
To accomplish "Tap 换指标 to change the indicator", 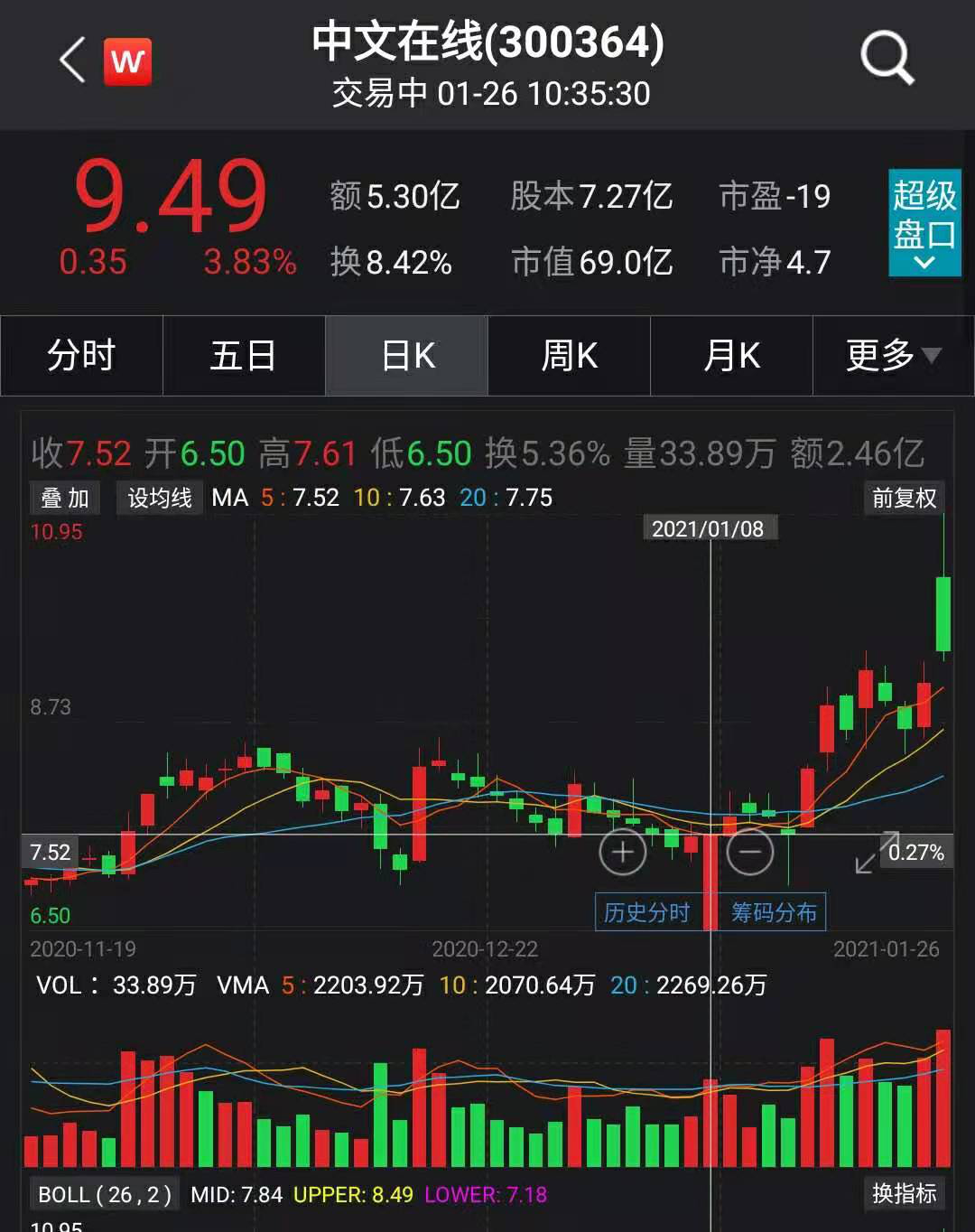I will click(904, 1193).
